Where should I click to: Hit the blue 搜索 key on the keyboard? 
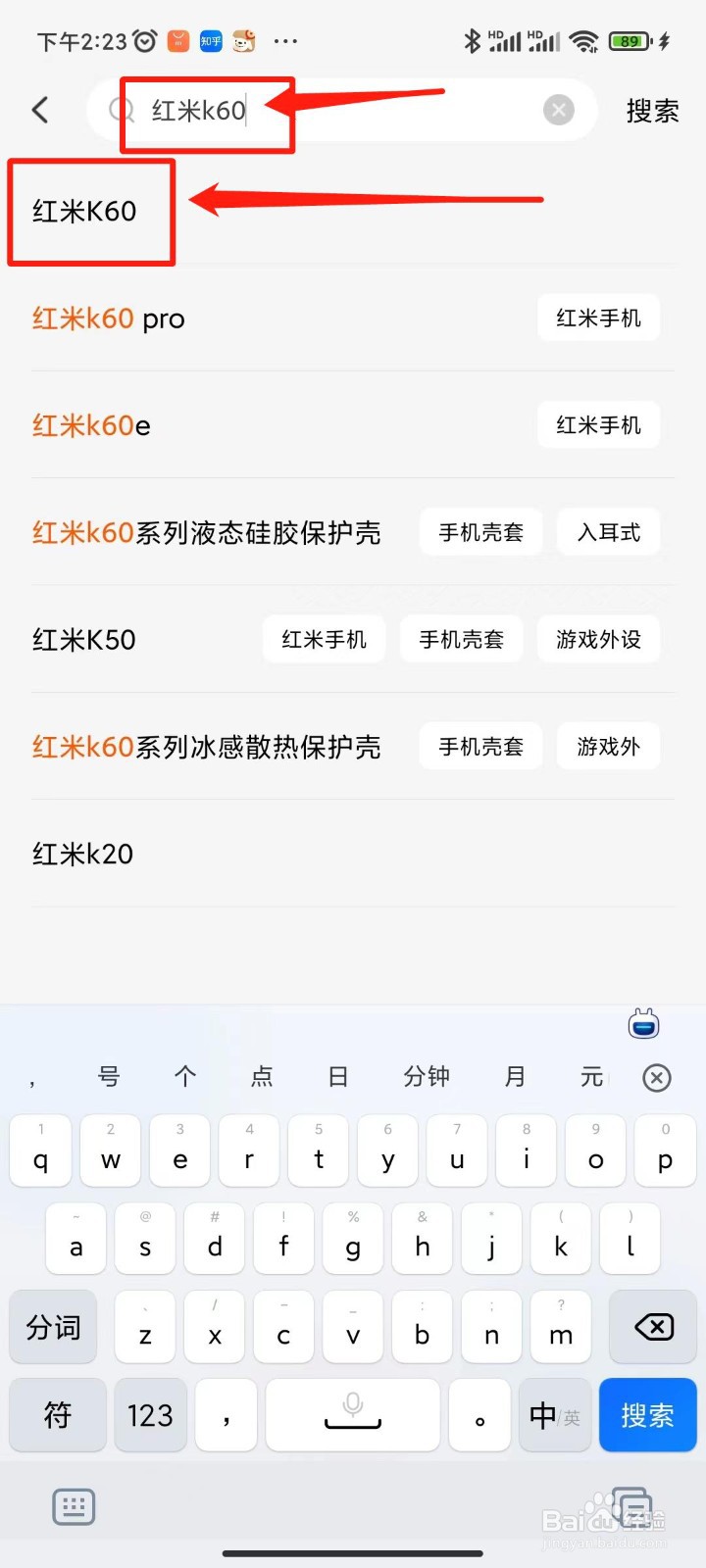[x=647, y=1415]
